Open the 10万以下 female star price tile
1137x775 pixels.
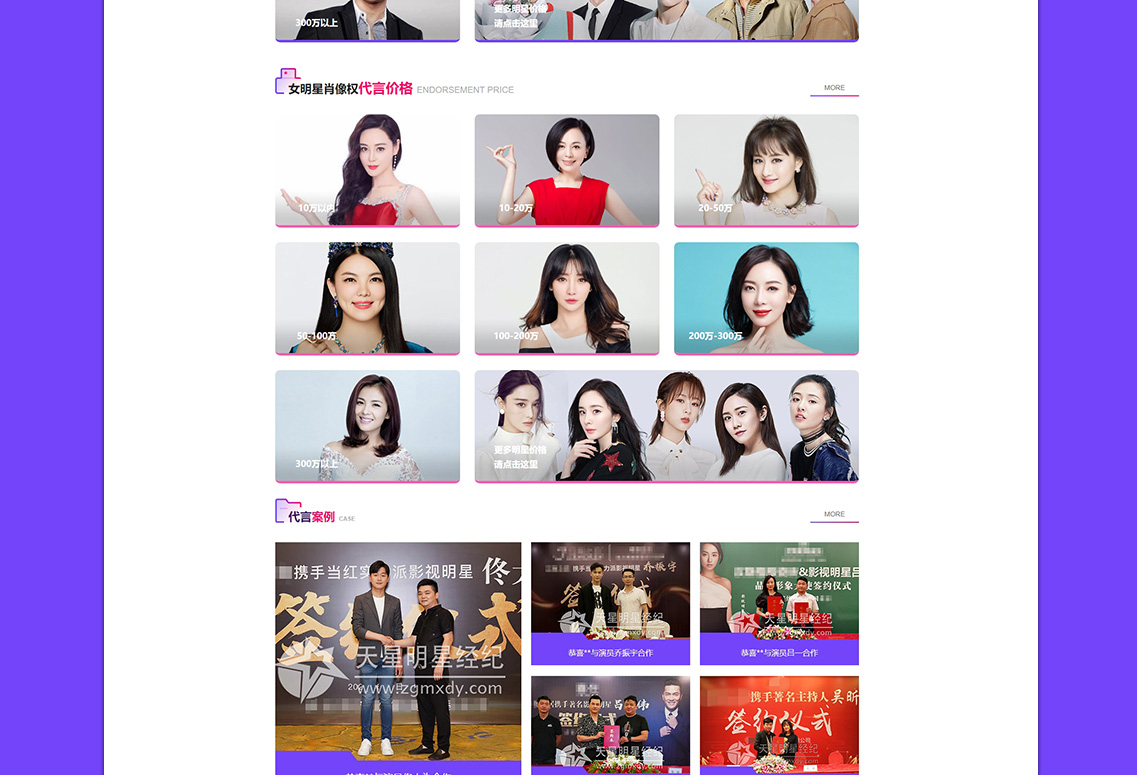367,170
